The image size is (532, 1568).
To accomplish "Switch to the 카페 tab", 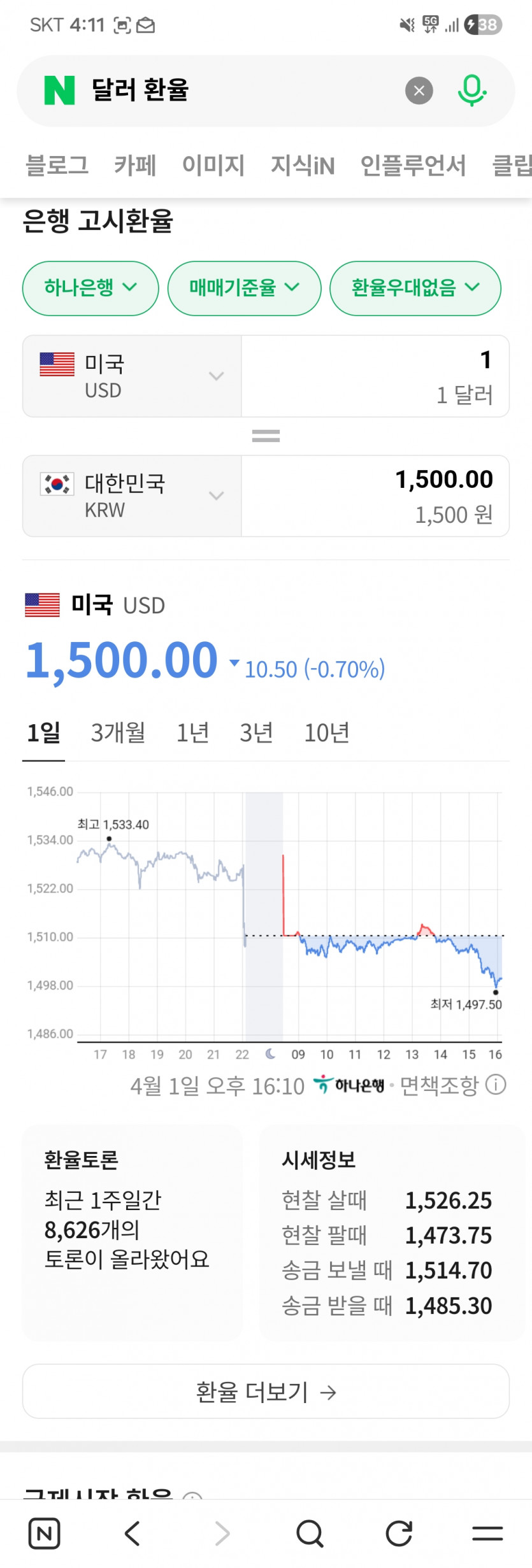I will pyautogui.click(x=135, y=166).
